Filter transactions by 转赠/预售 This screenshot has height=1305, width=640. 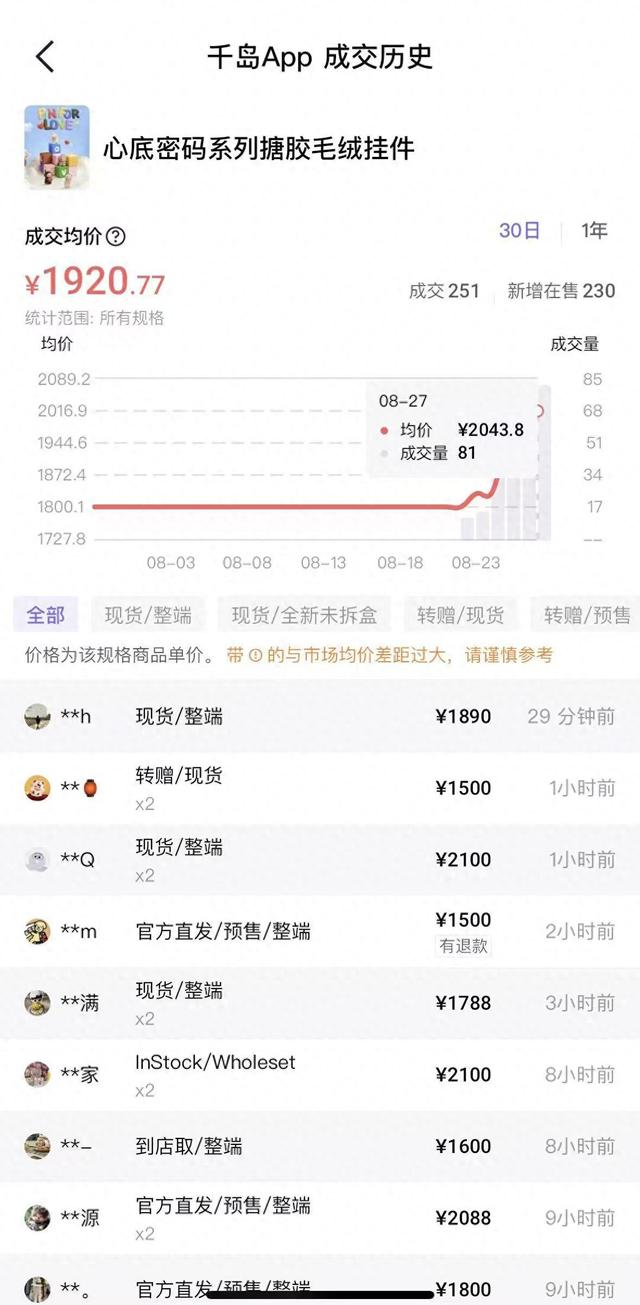588,615
